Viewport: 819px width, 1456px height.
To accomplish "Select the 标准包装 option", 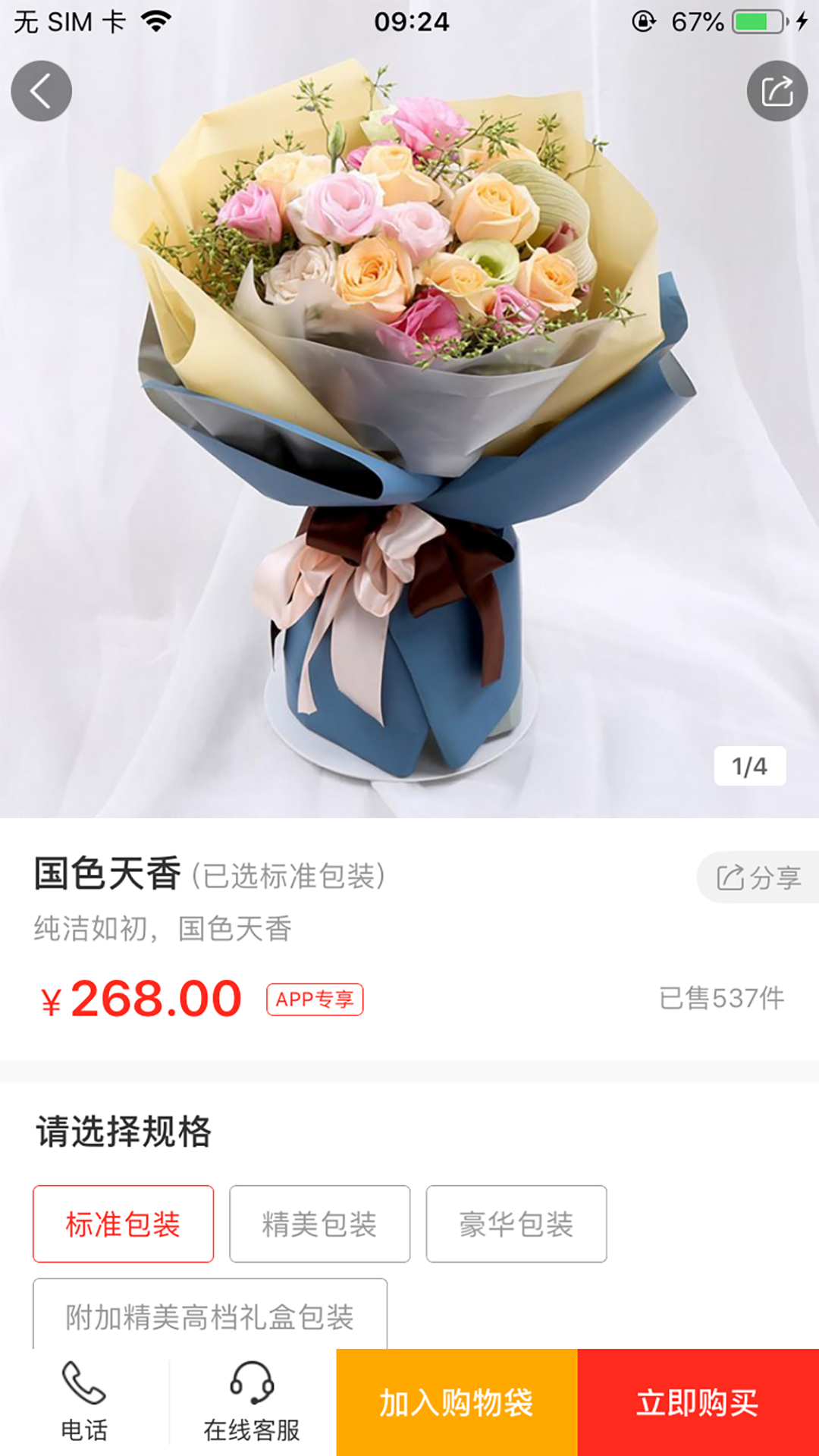I will (x=123, y=1224).
